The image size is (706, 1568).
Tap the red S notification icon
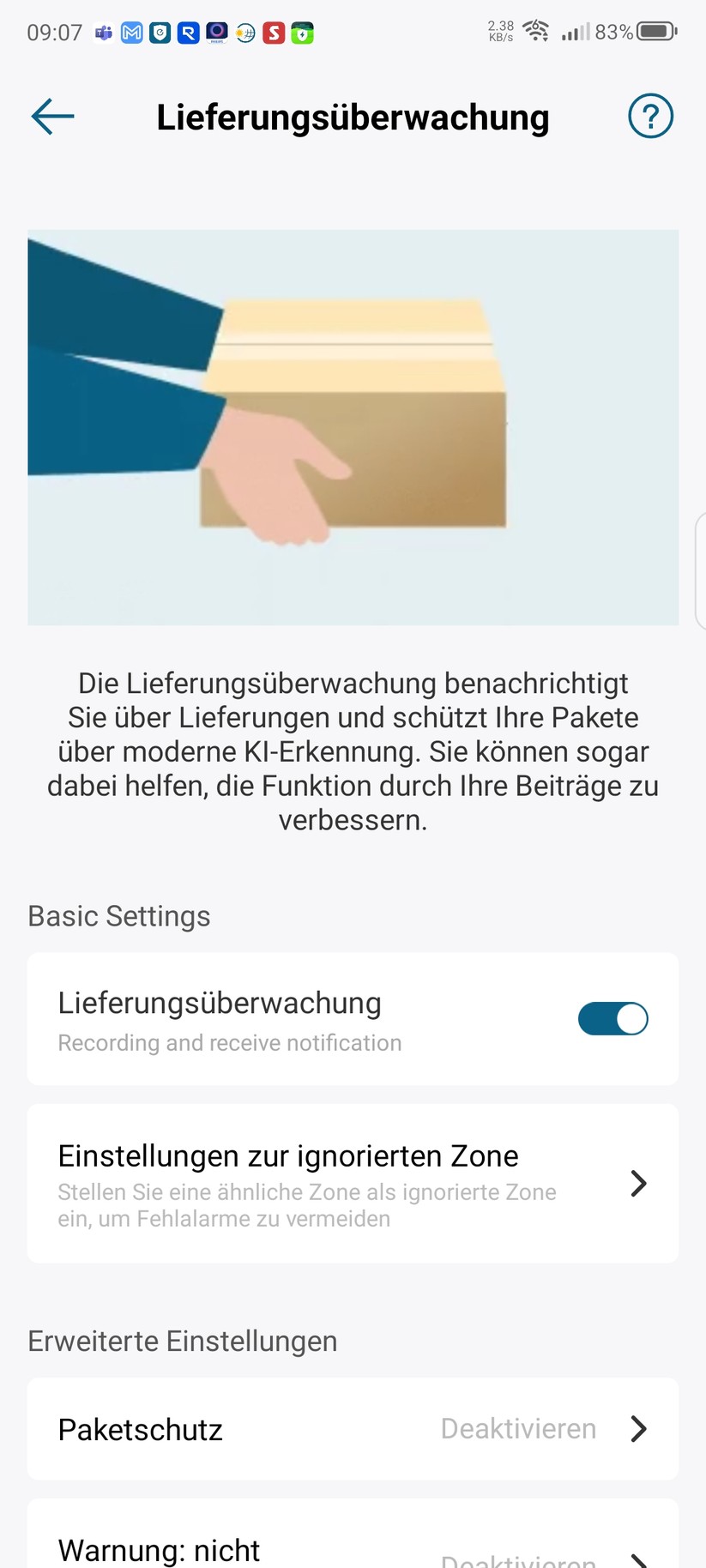[x=274, y=33]
